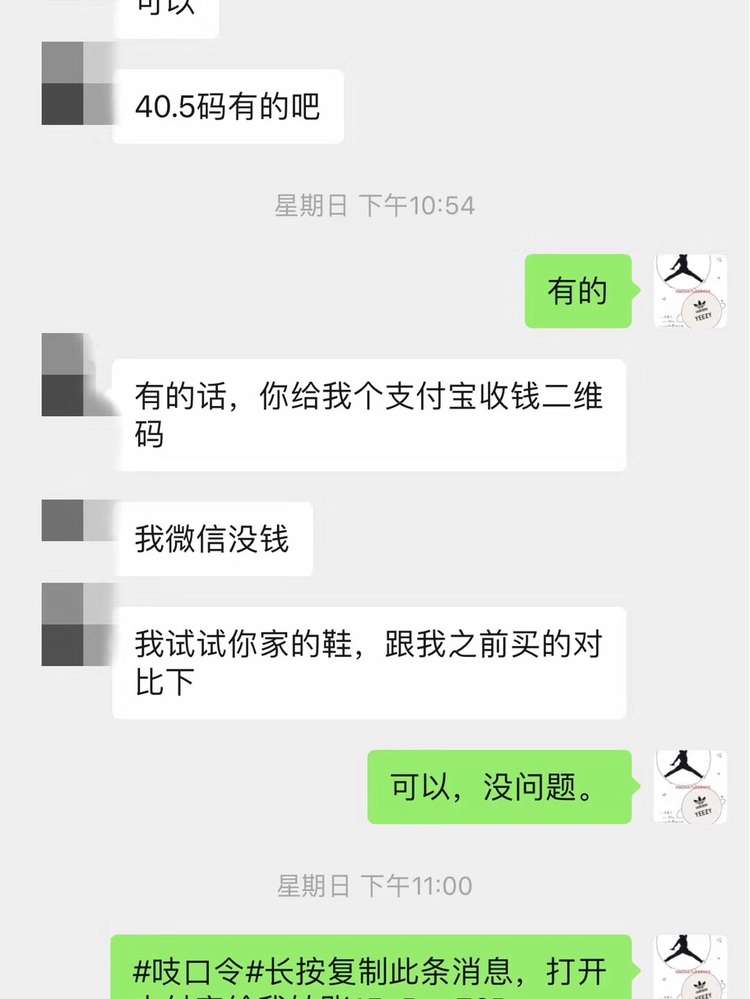
Task: Open the buyer avatar beside "40.5码有的吧"
Action: (77, 85)
